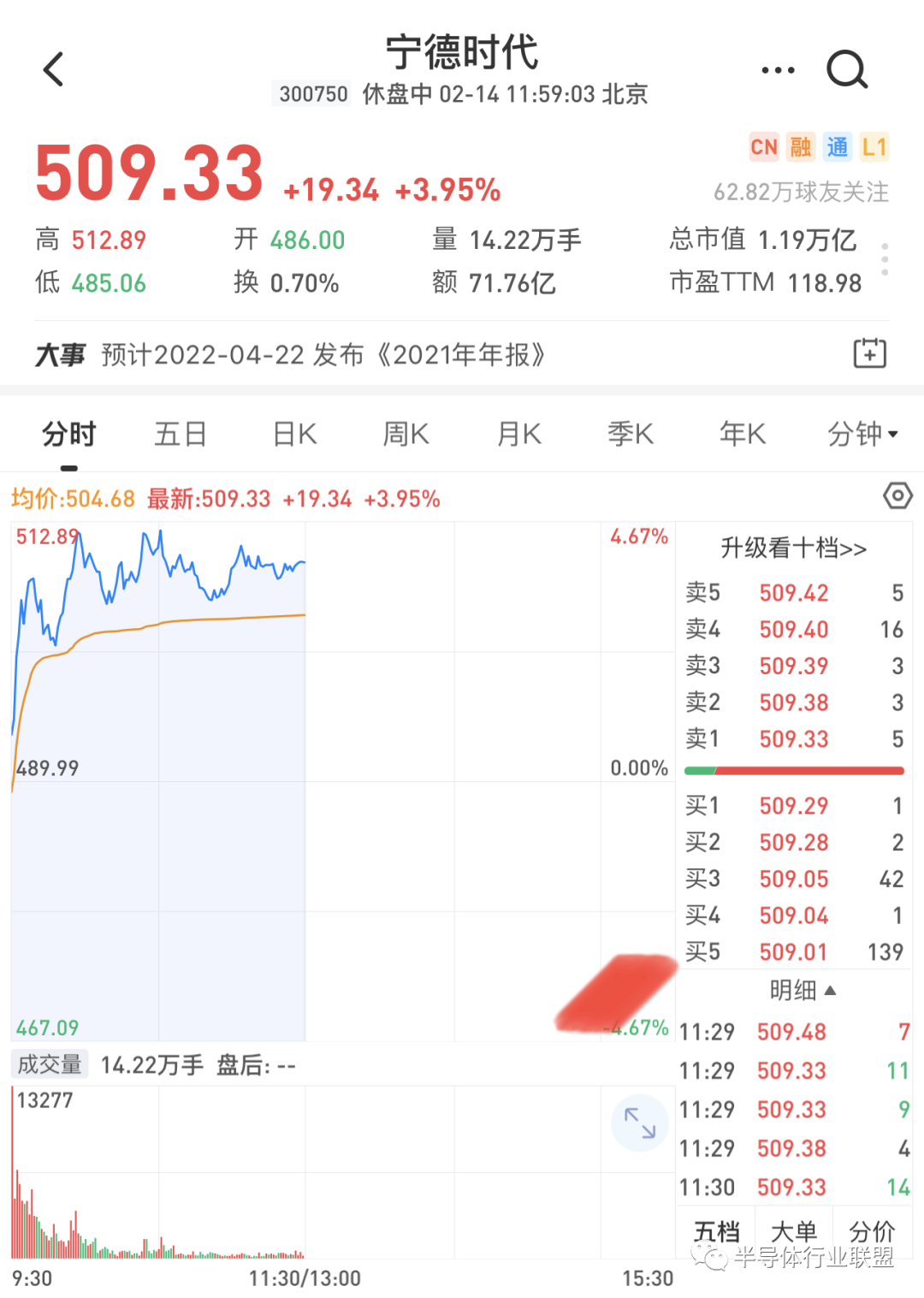
Task: Expand chart to full screen
Action: point(640,1123)
